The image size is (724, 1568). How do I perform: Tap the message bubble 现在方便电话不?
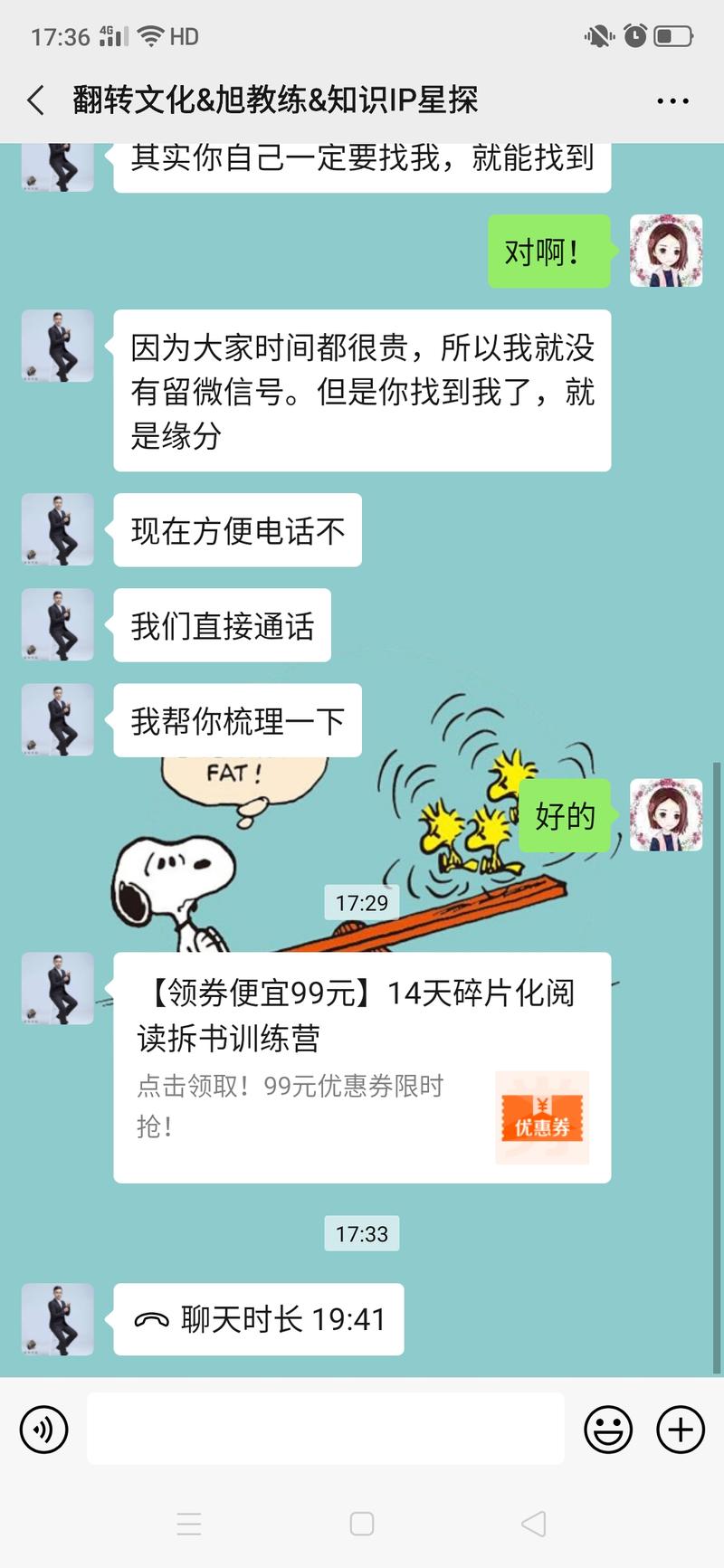tap(237, 531)
